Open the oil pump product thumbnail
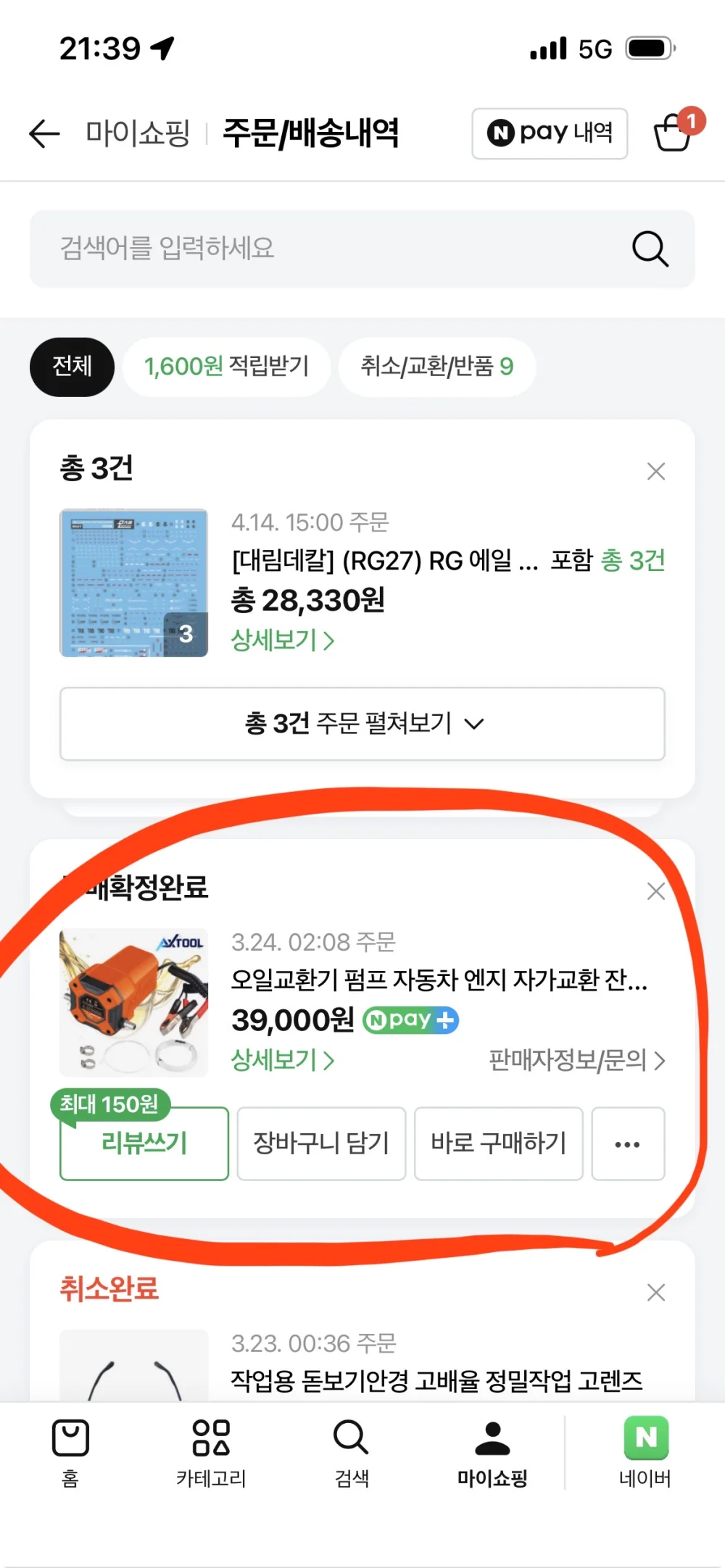Viewport: 725px width, 1568px height. (133, 1003)
